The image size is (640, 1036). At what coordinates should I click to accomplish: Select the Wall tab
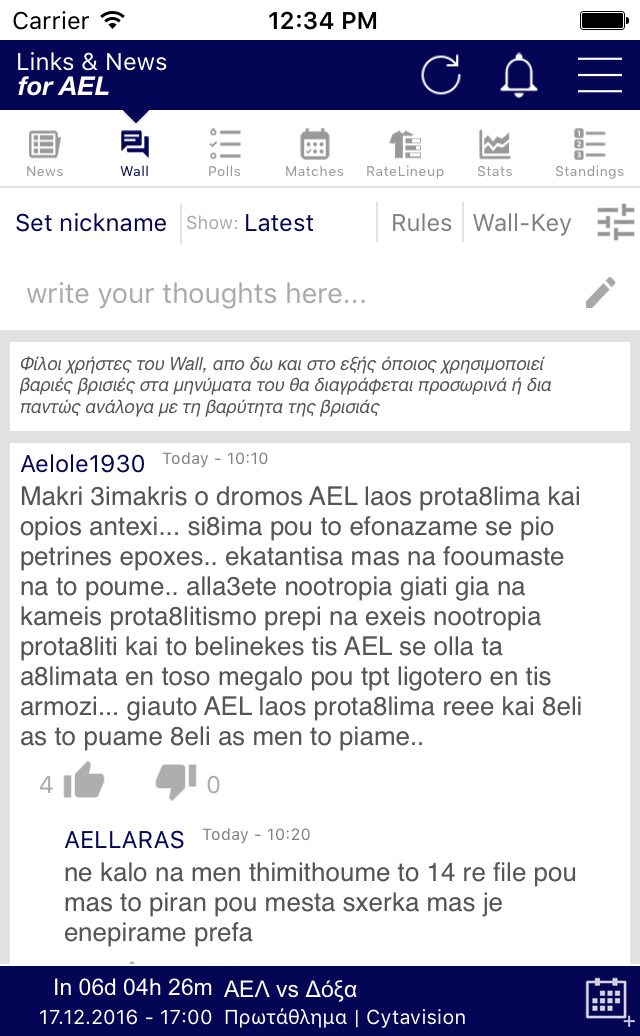[x=135, y=154]
